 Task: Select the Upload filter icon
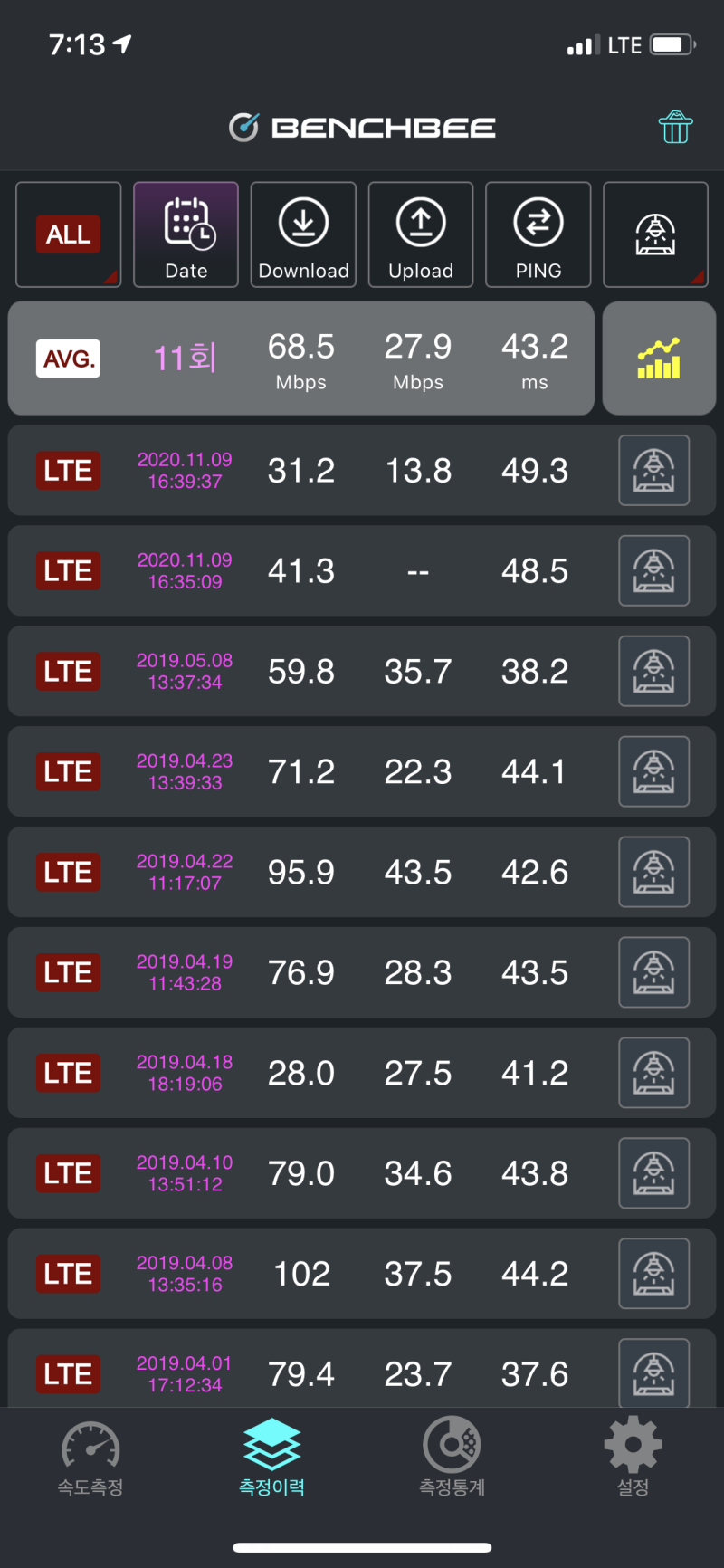point(421,234)
